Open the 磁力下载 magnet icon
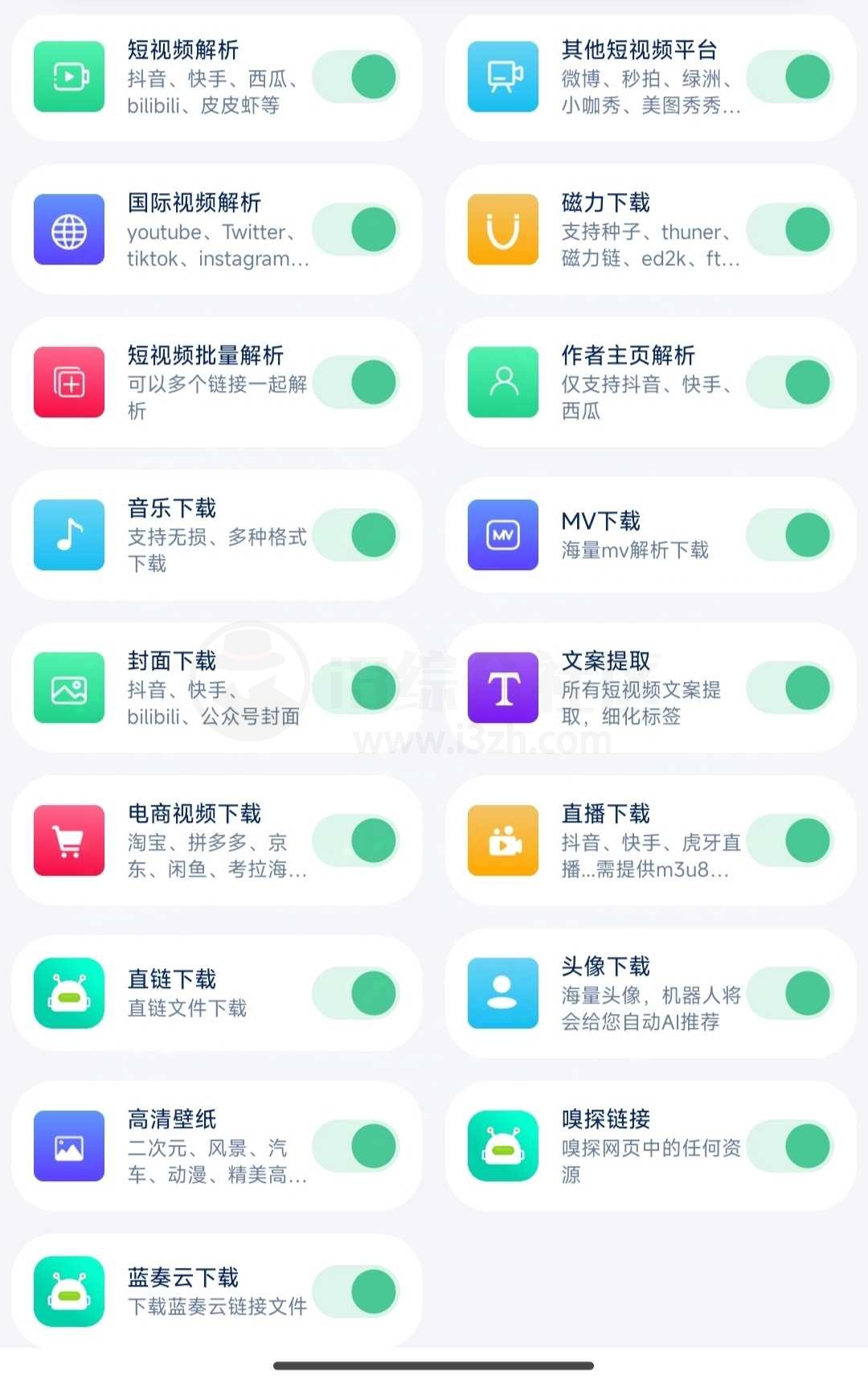Image resolution: width=868 pixels, height=1383 pixels. (502, 230)
